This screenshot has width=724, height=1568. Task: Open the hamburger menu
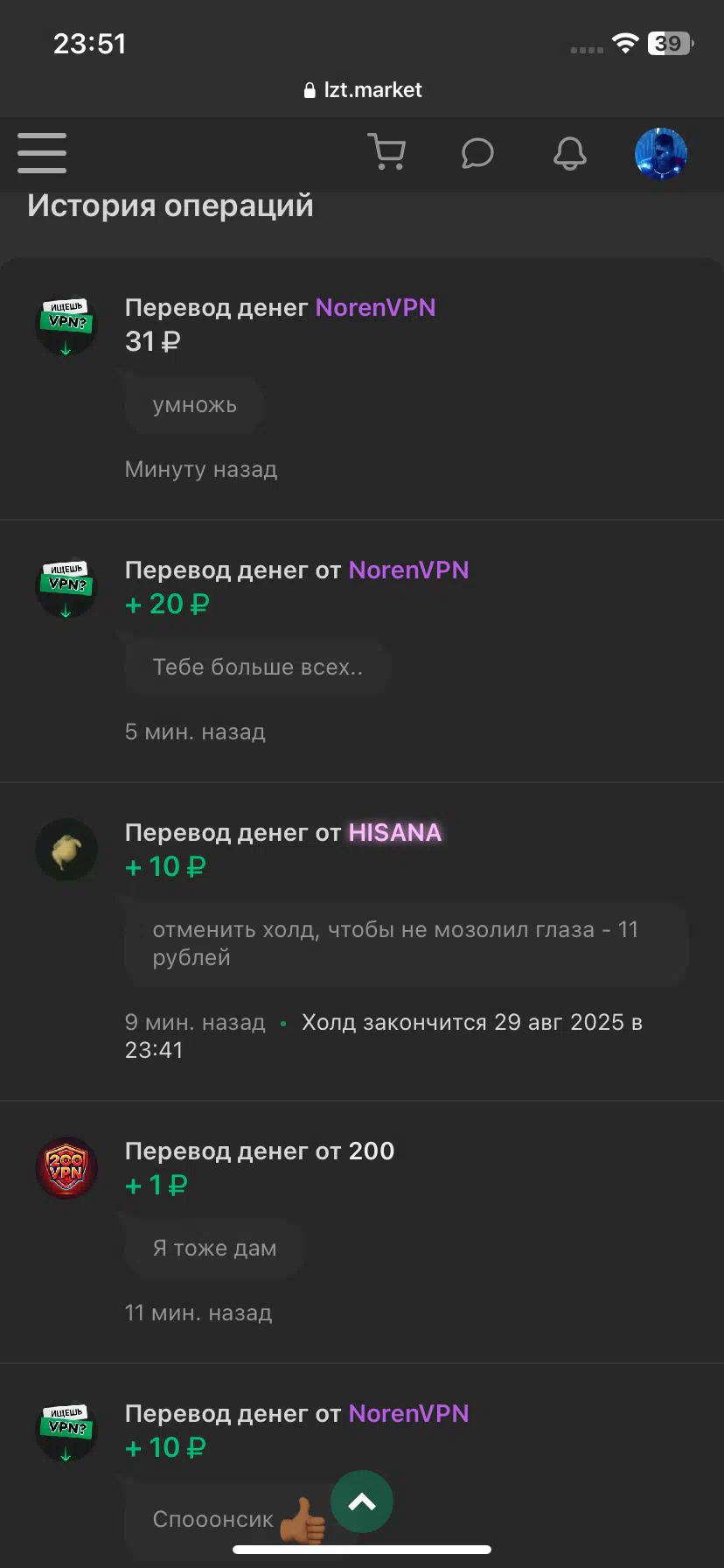tap(42, 153)
